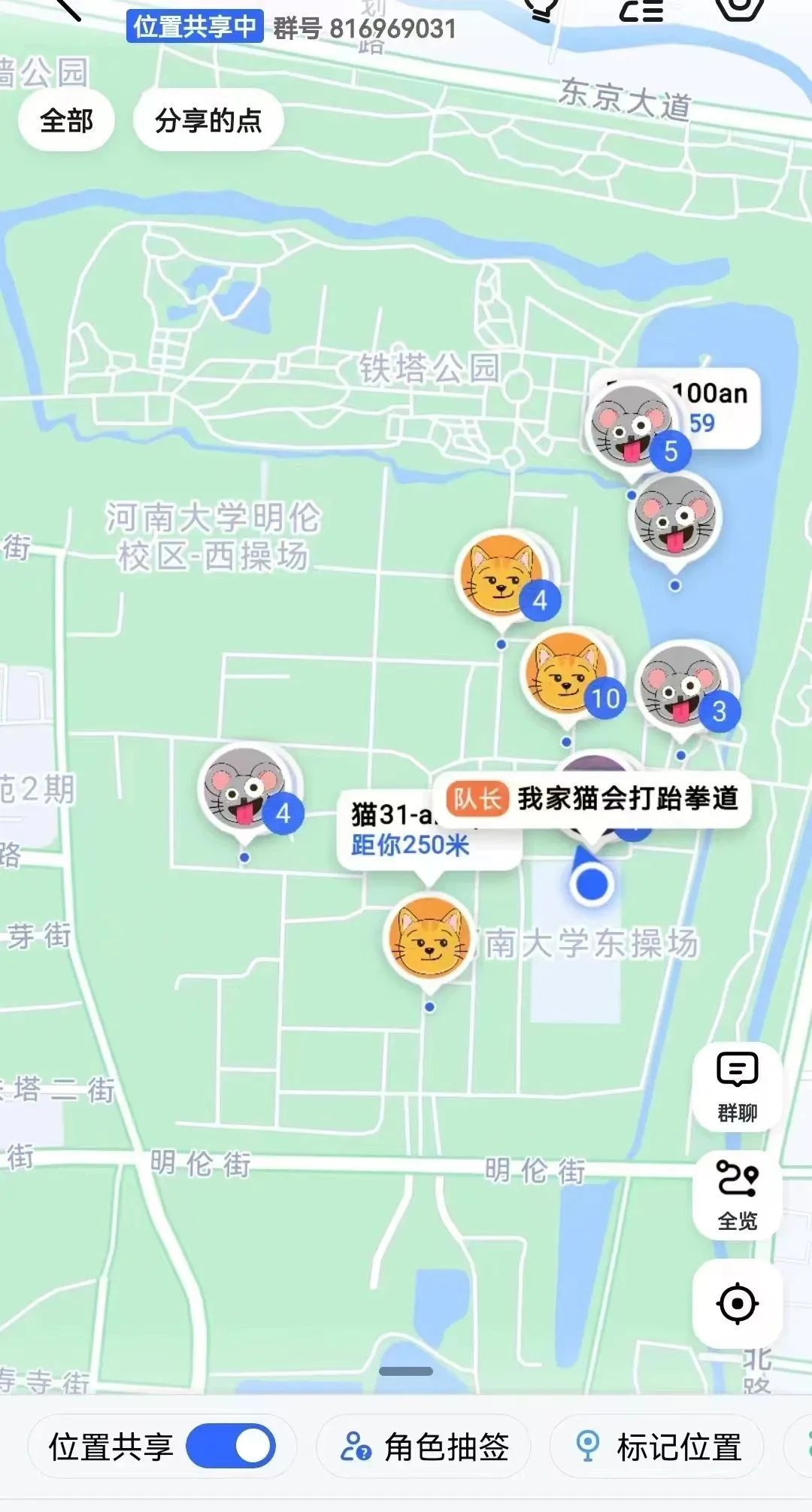Tap 标记位置 to mark a location
This screenshot has height=1512, width=812.
click(x=659, y=1447)
